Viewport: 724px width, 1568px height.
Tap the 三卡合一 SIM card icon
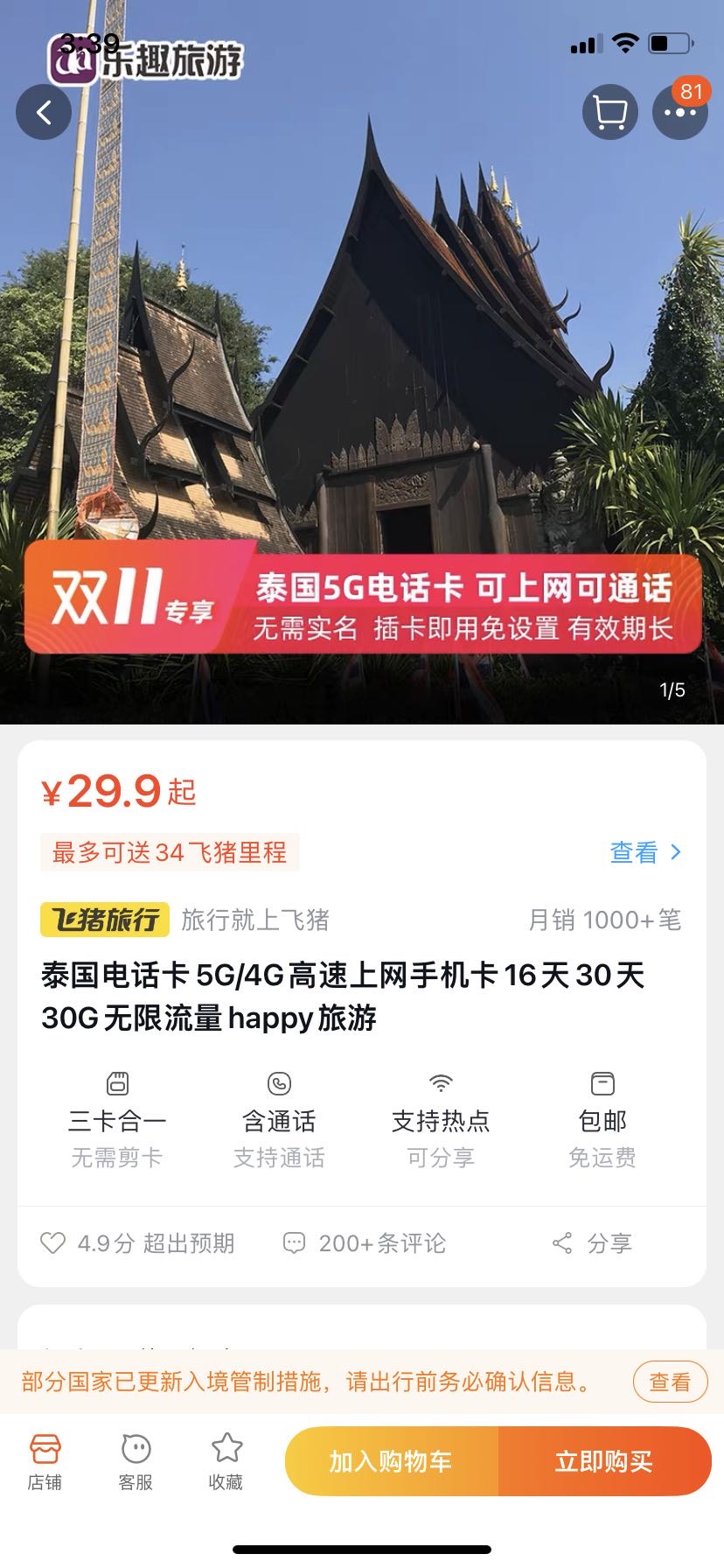click(x=118, y=1085)
